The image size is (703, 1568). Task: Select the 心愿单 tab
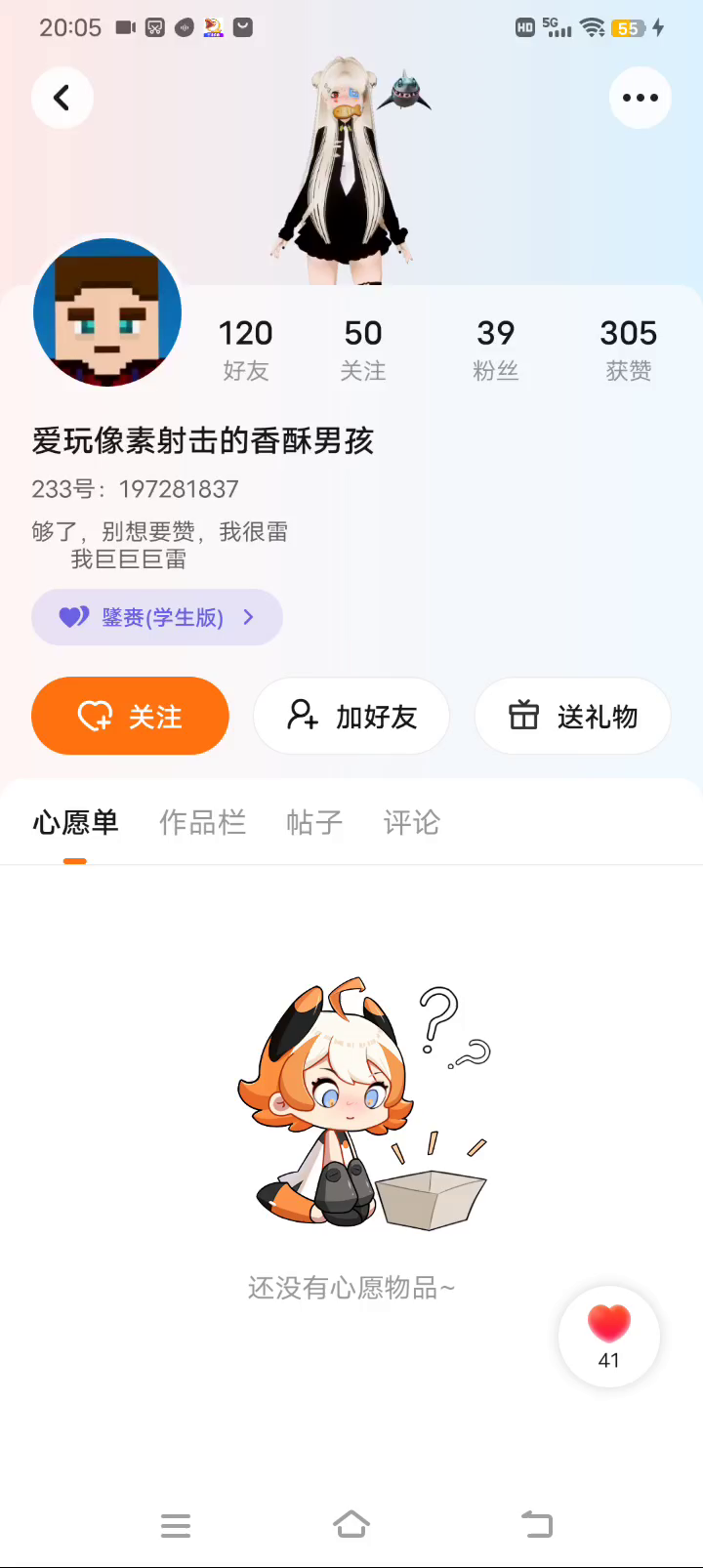(75, 822)
